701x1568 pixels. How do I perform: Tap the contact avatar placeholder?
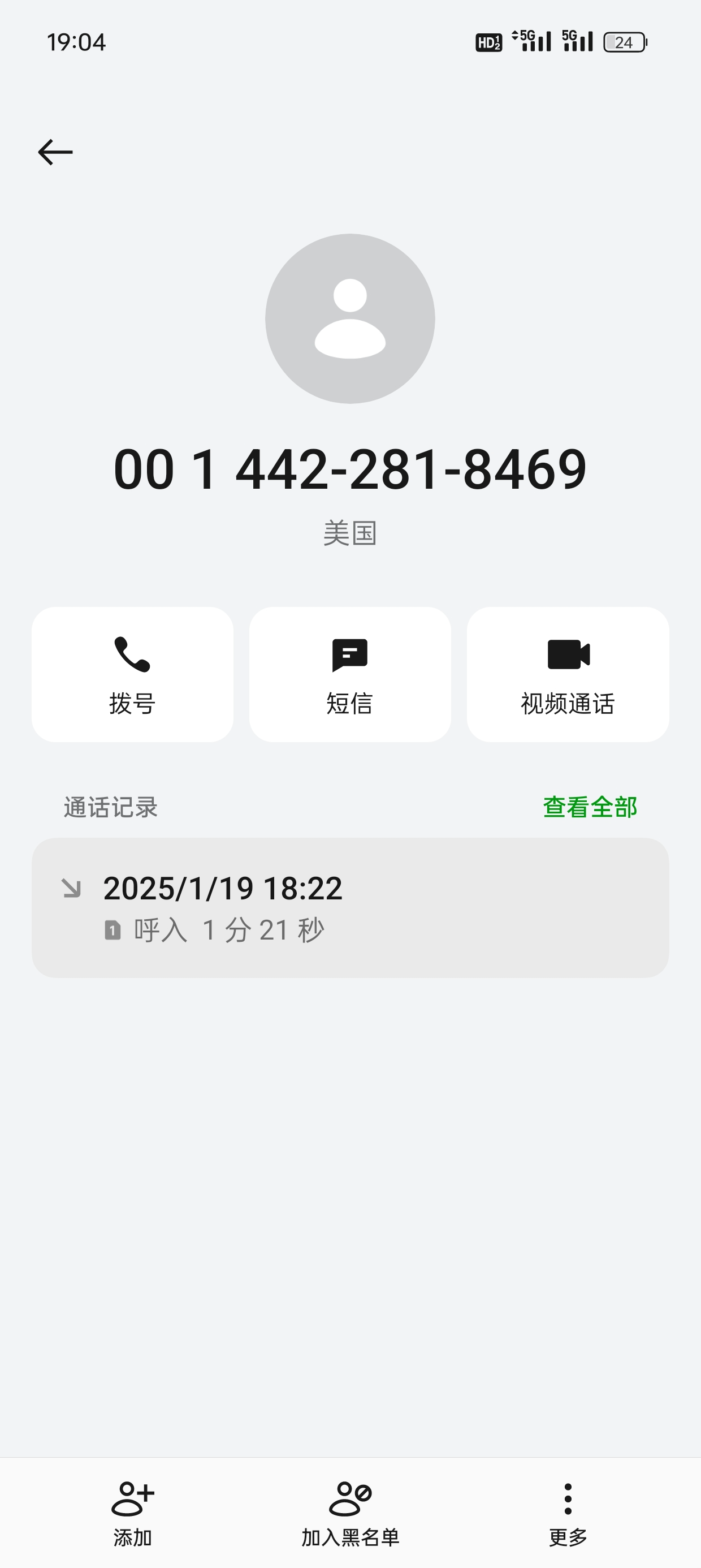(350, 318)
